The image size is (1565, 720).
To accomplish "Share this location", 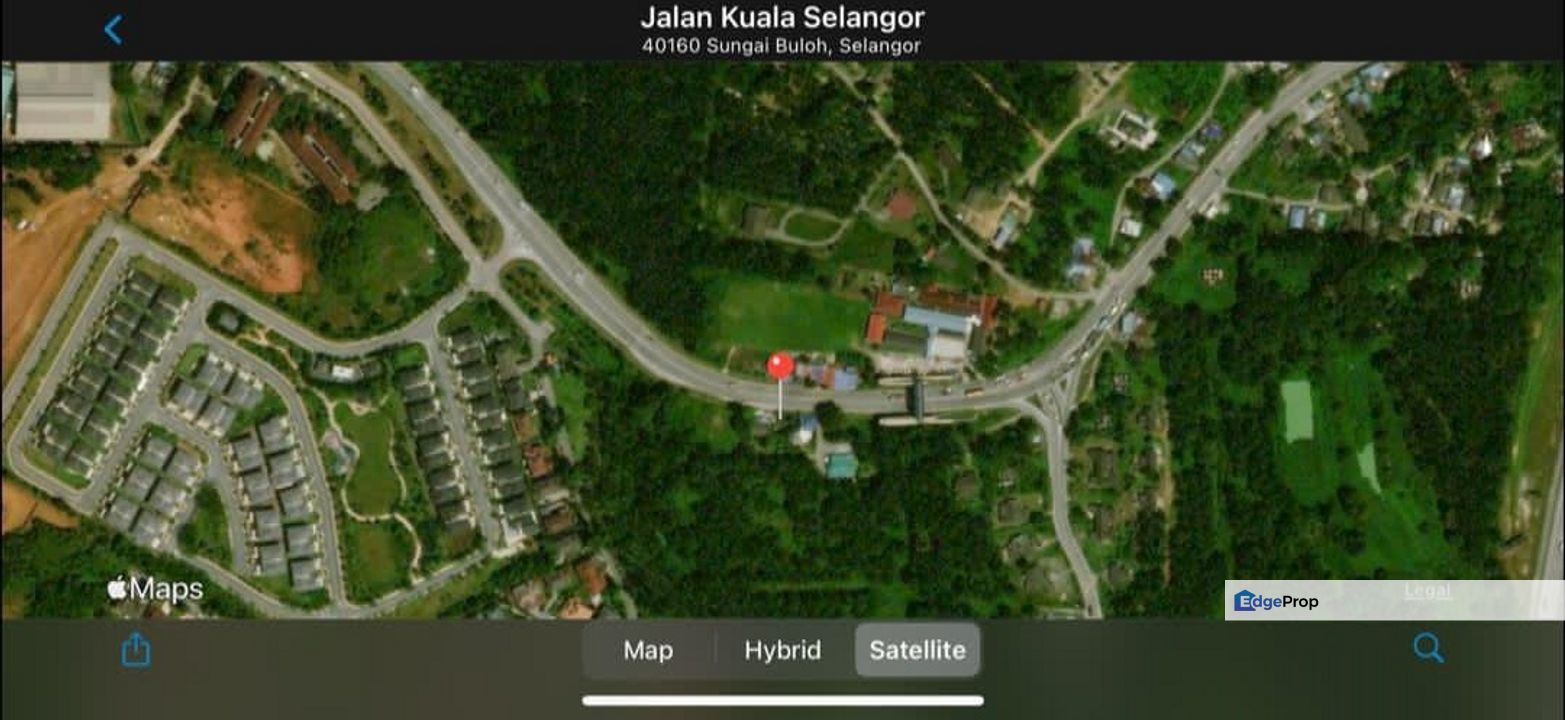I will pyautogui.click(x=136, y=650).
